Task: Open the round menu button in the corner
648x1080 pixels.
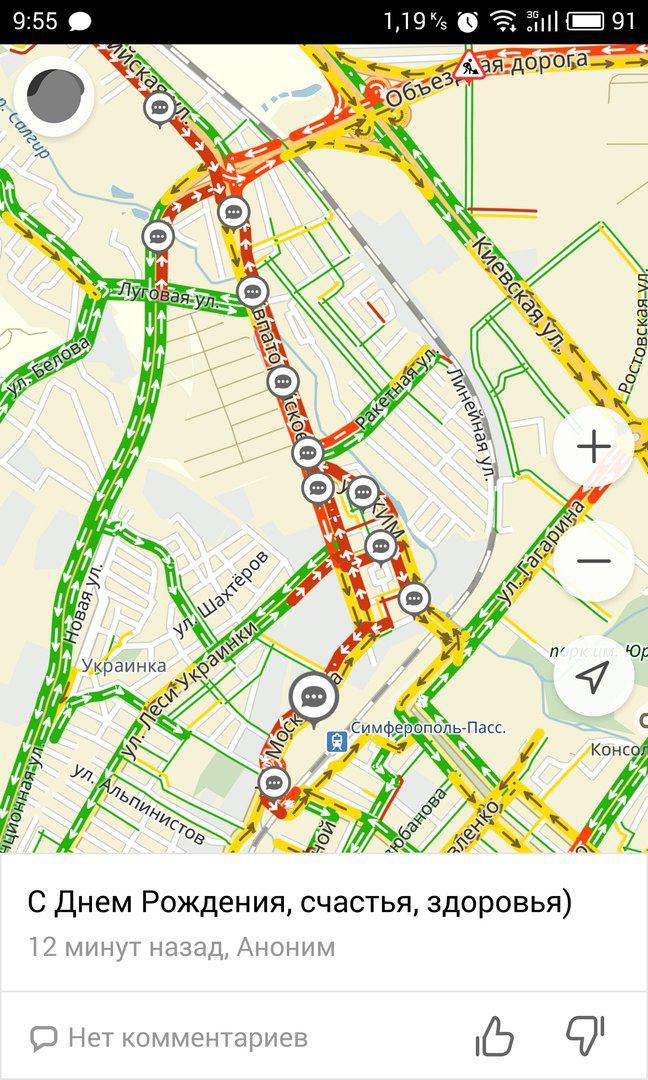Action: 53,96
